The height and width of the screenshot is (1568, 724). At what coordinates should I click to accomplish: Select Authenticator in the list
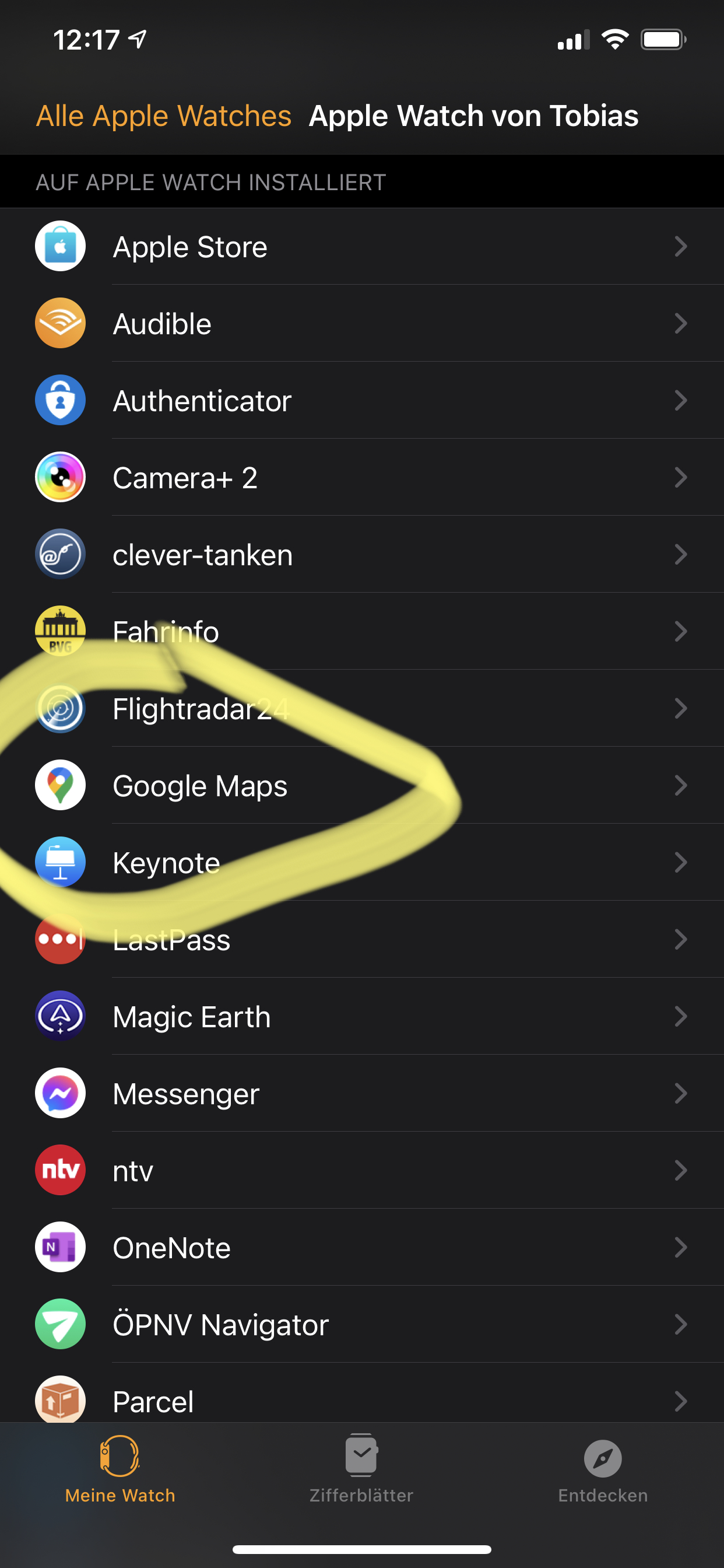(362, 401)
